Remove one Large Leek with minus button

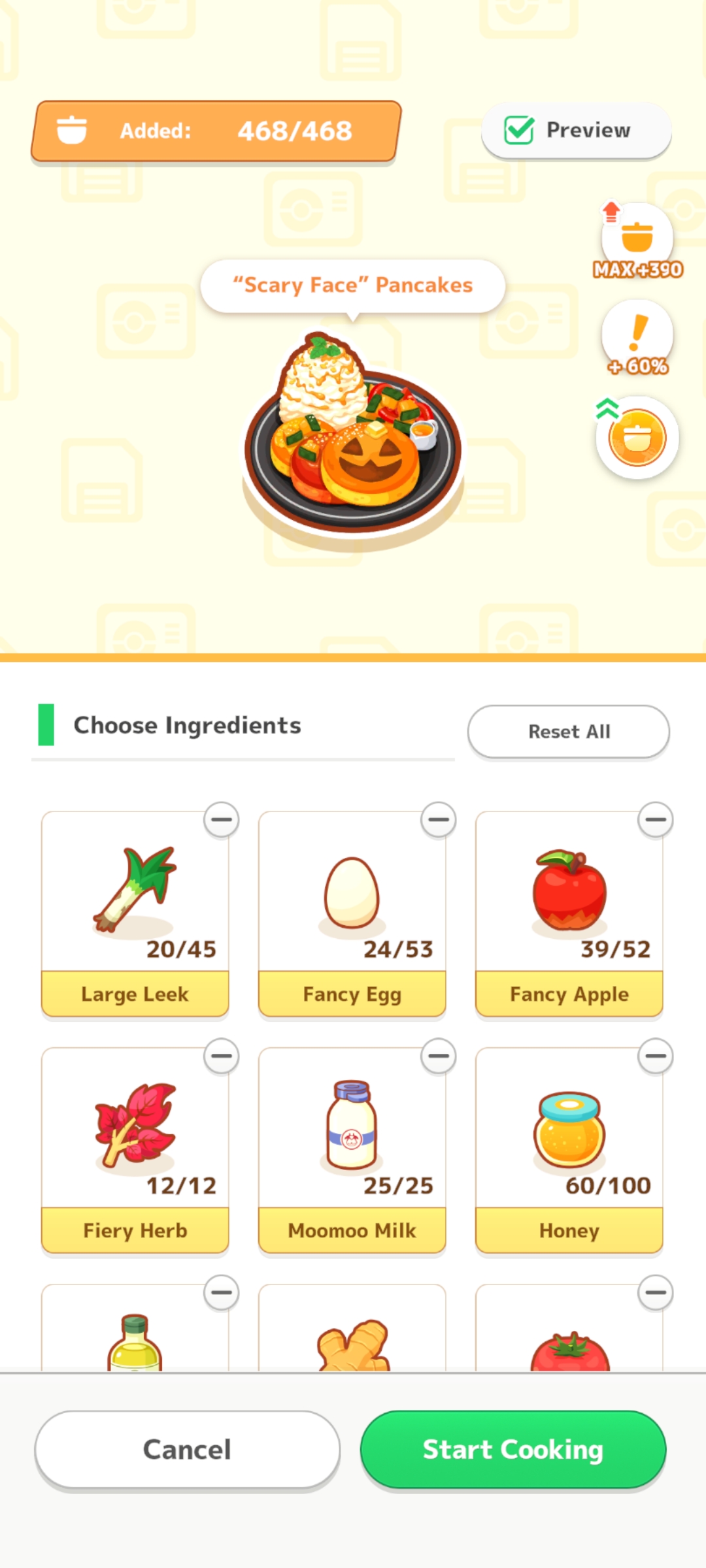[x=222, y=819]
